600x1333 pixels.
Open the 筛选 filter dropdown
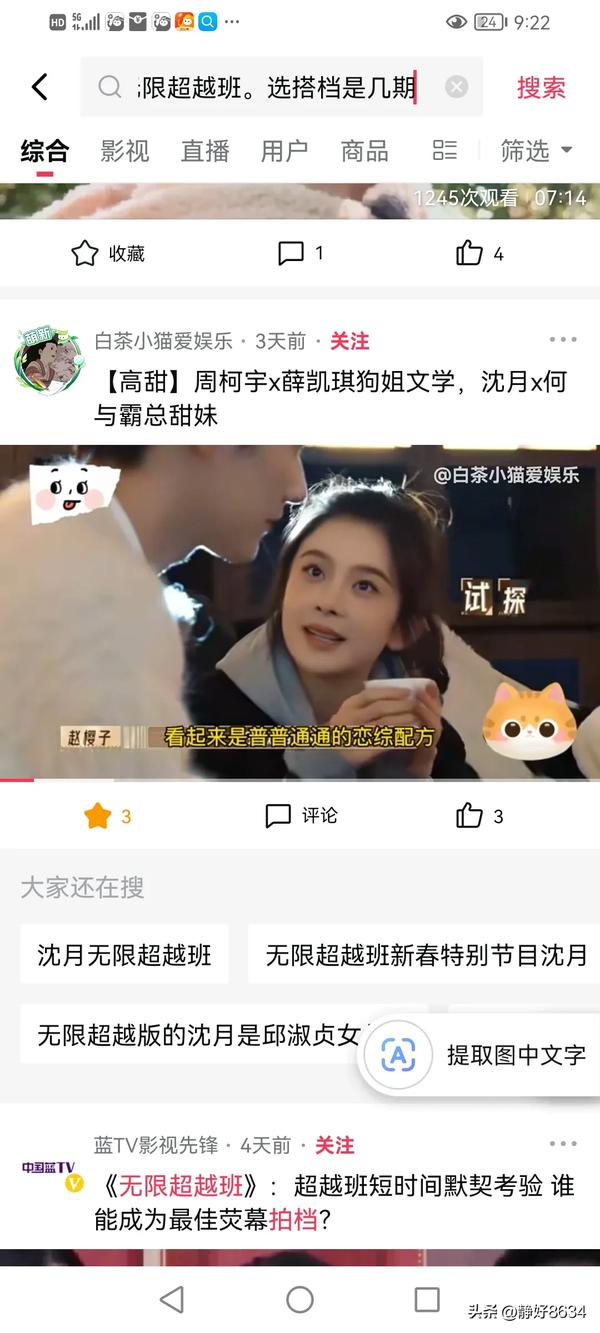[536, 151]
